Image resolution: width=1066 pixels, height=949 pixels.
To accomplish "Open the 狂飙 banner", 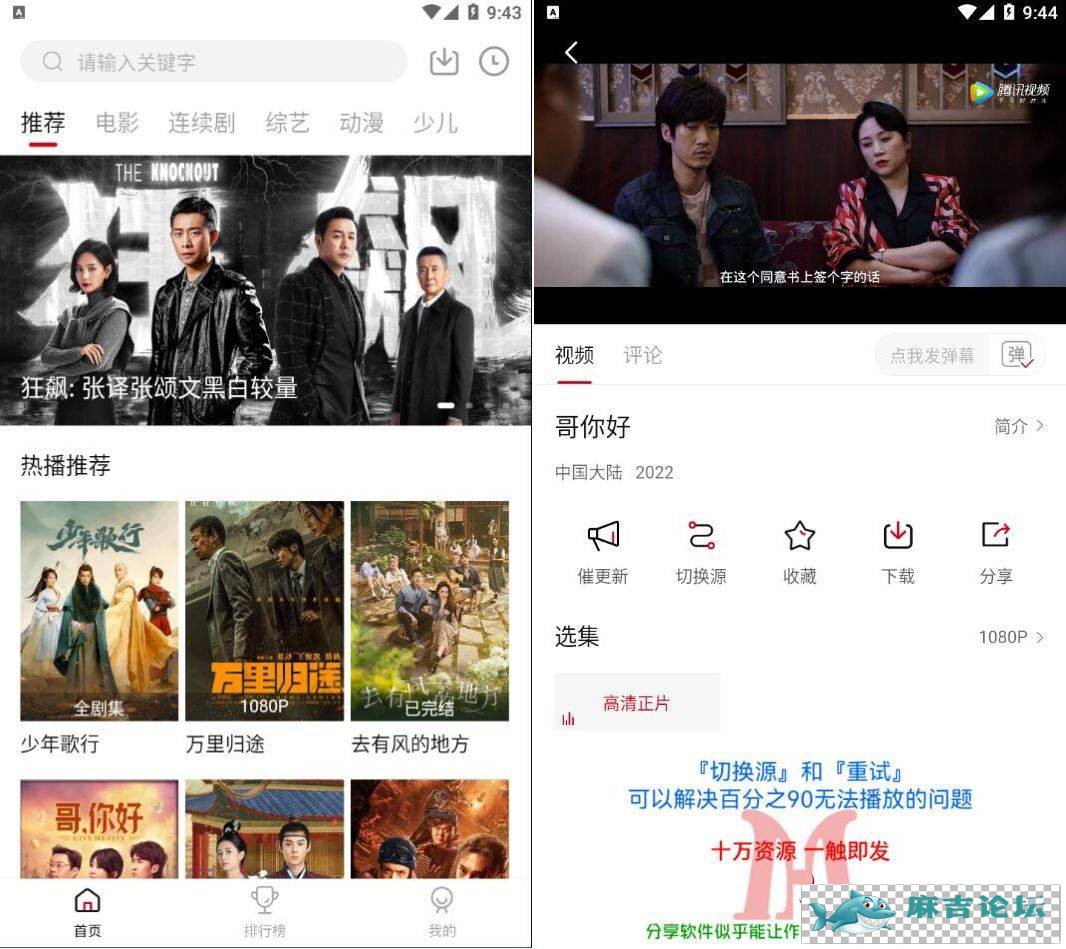I will tap(265, 290).
